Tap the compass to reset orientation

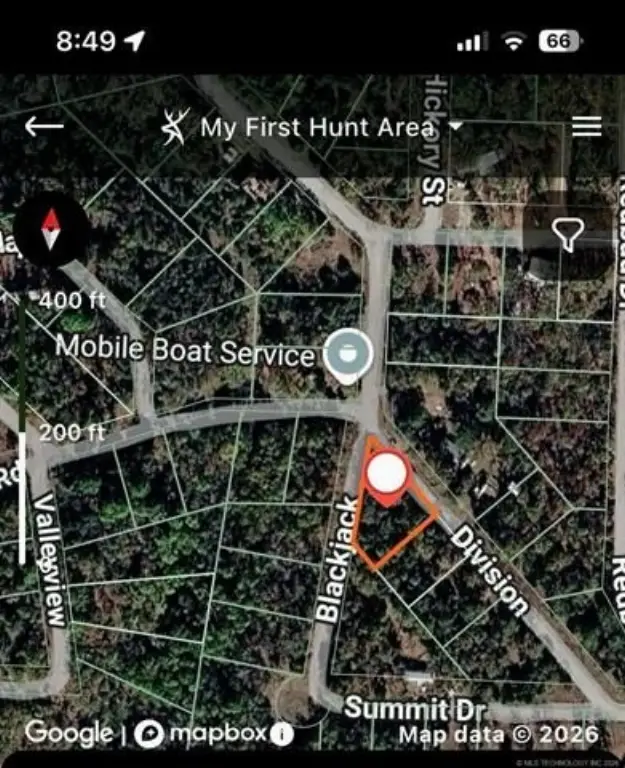point(51,231)
